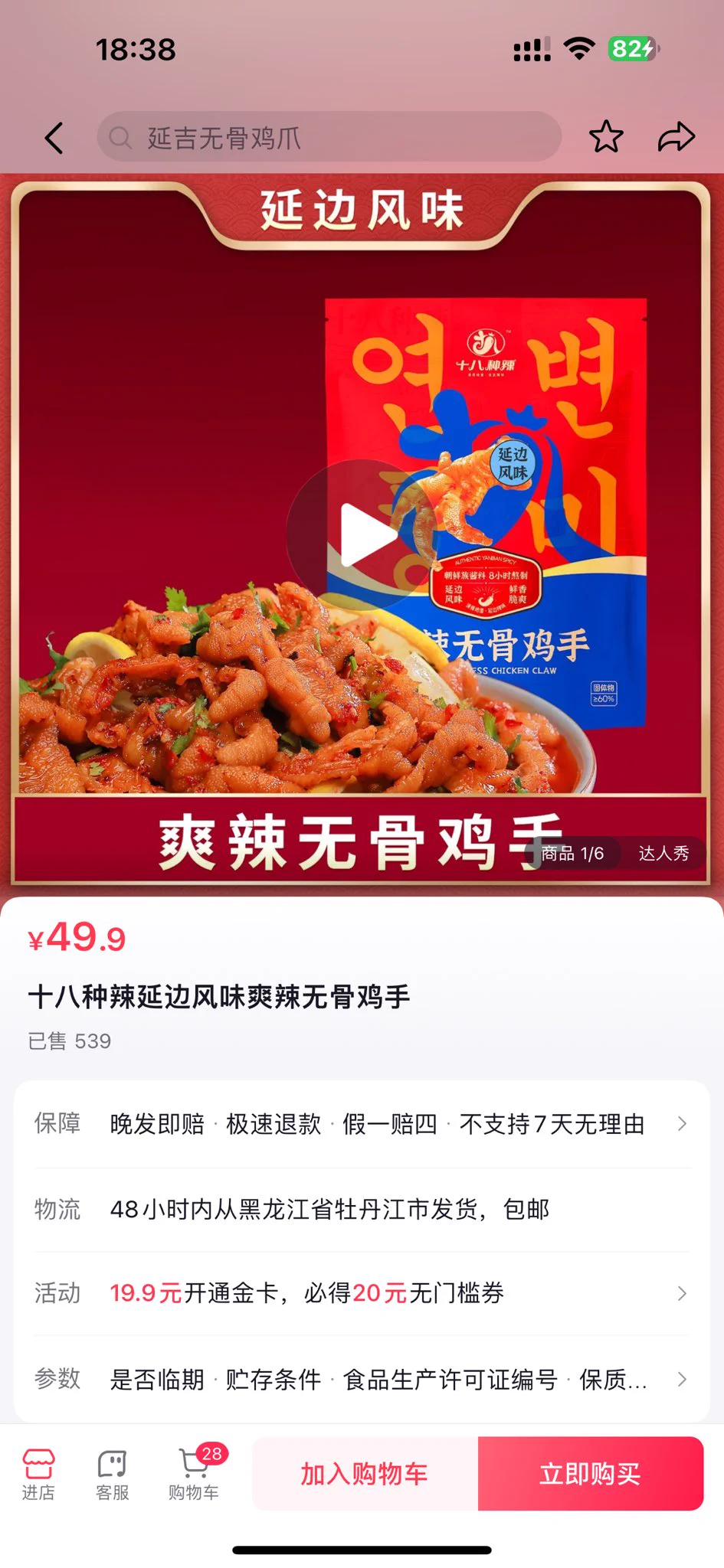Enter the store via 进店

[38, 1475]
